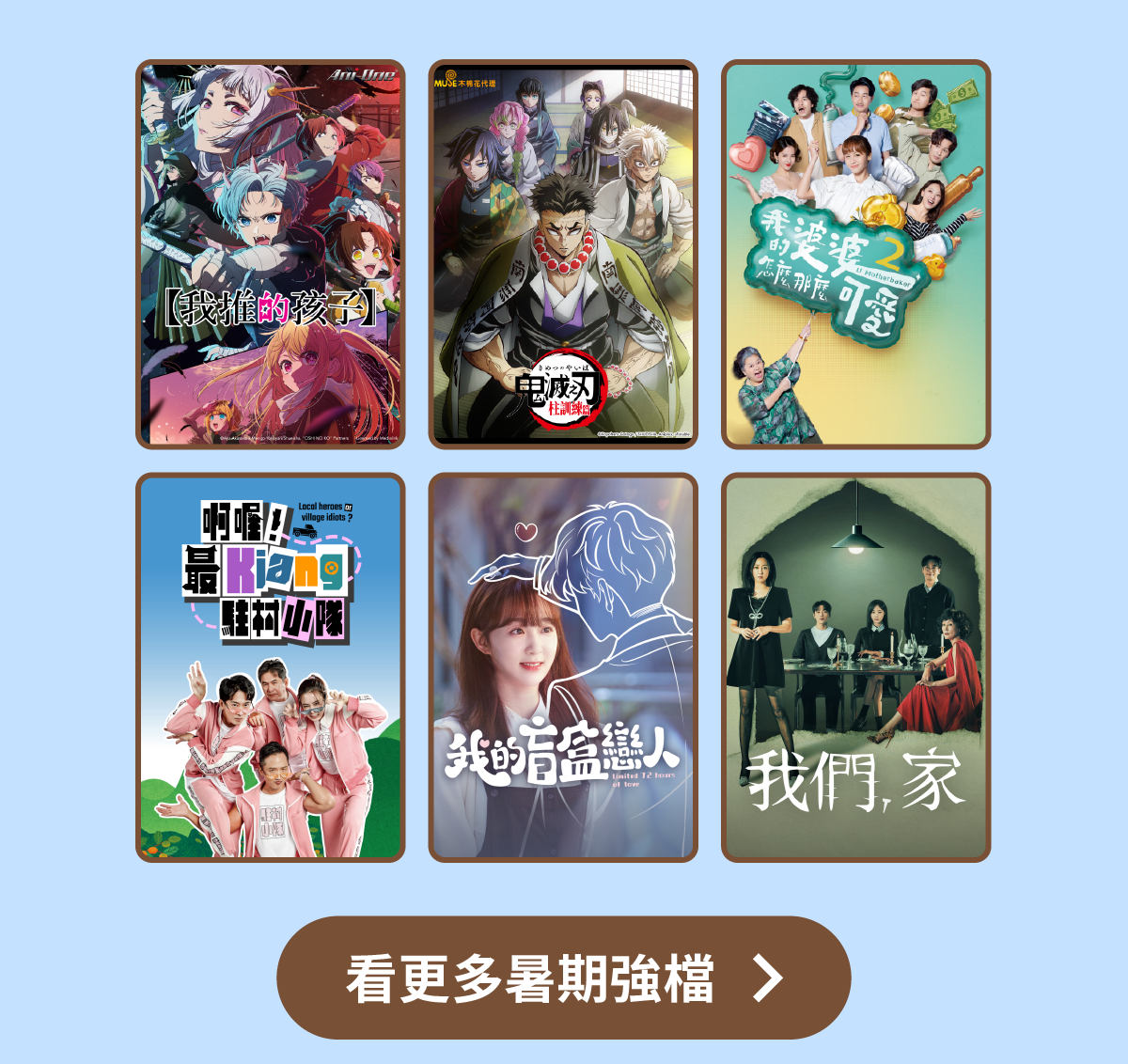This screenshot has height=1064, width=1128.
Task: Open the 鬼滅之刃 柱訓練篇 poster card
Action: point(563,255)
